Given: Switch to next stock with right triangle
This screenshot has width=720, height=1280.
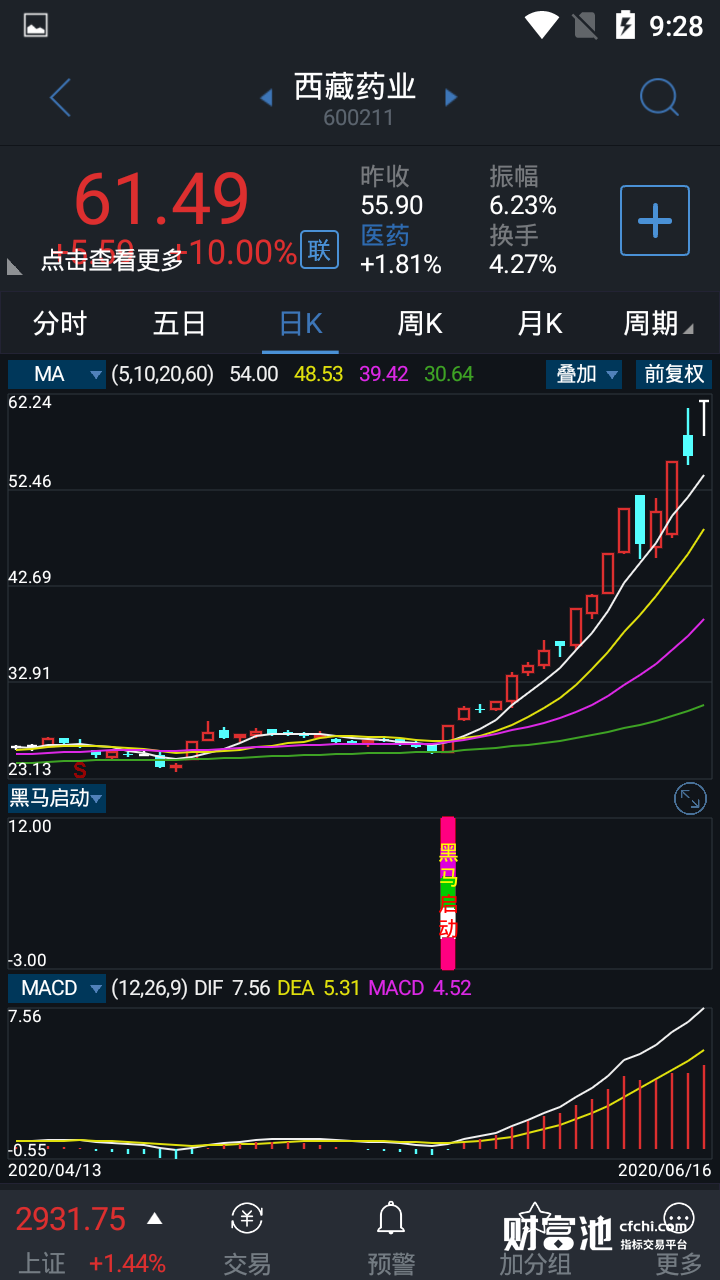Looking at the screenshot, I should [x=451, y=98].
